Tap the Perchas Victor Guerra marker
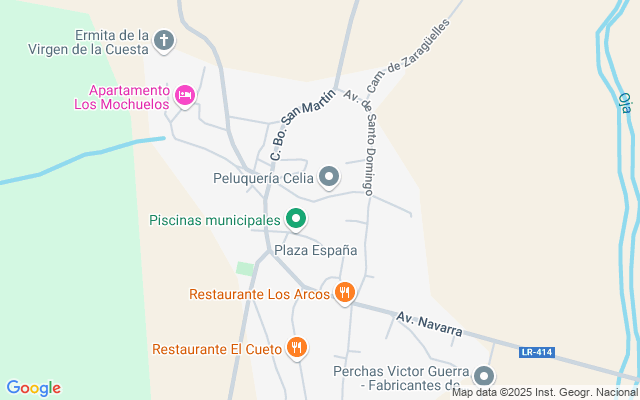Viewport: 640px width, 400px height. [484, 377]
